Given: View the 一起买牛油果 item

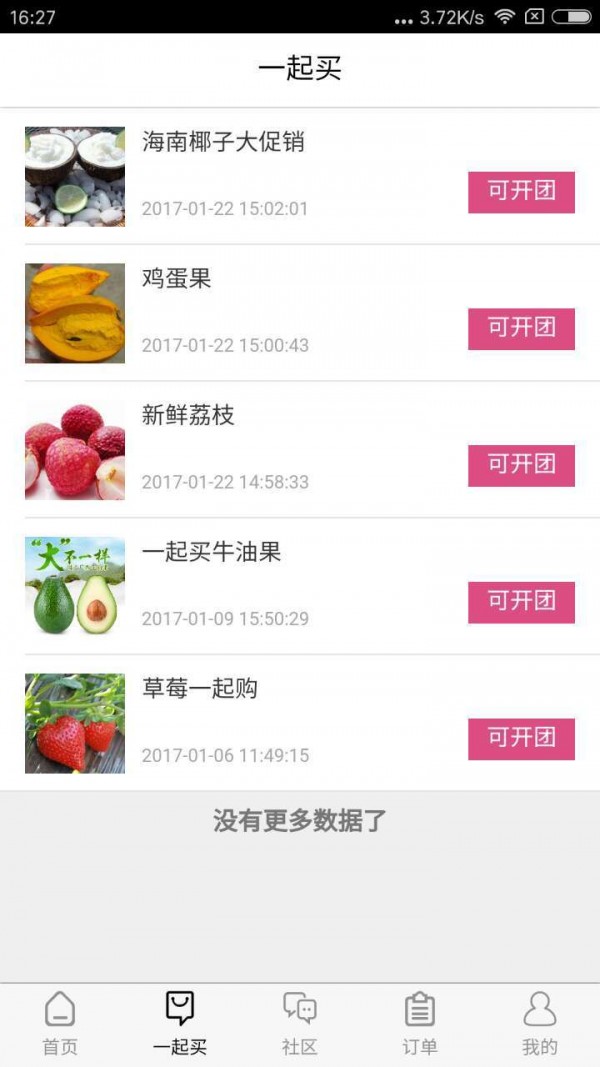Looking at the screenshot, I should tap(211, 552).
